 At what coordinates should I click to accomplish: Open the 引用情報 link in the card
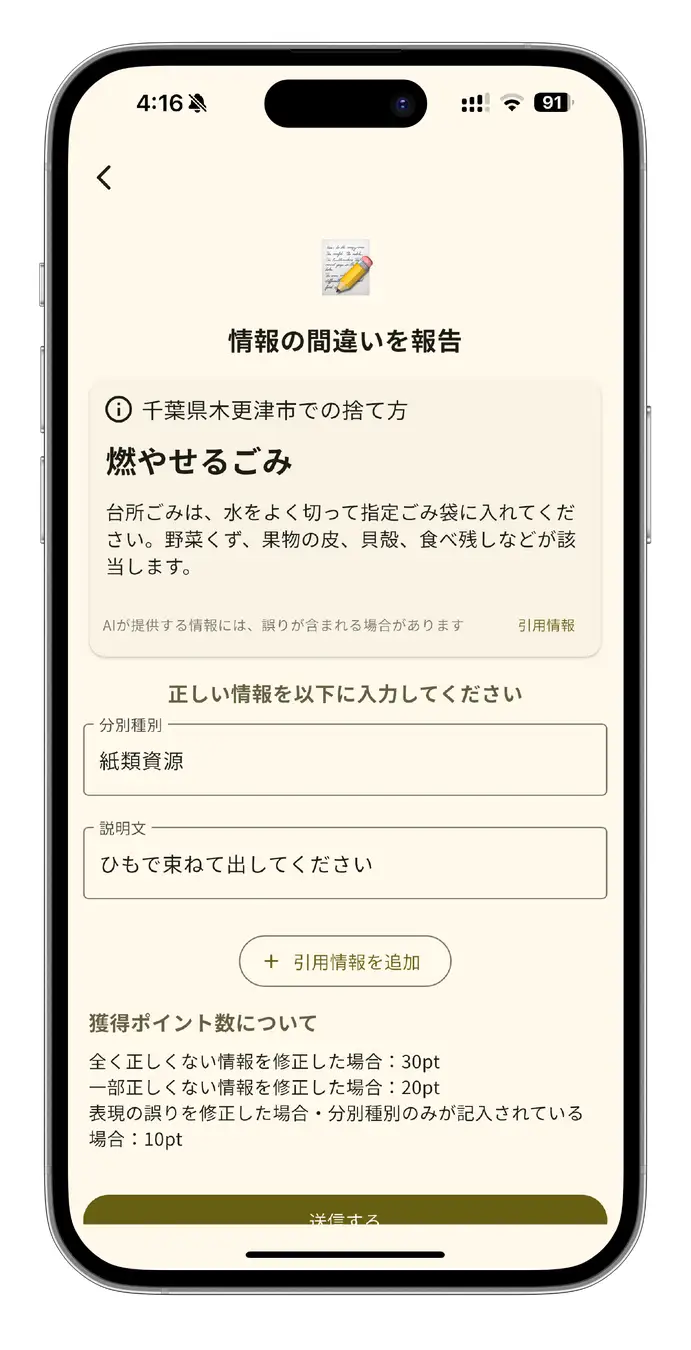click(x=546, y=625)
